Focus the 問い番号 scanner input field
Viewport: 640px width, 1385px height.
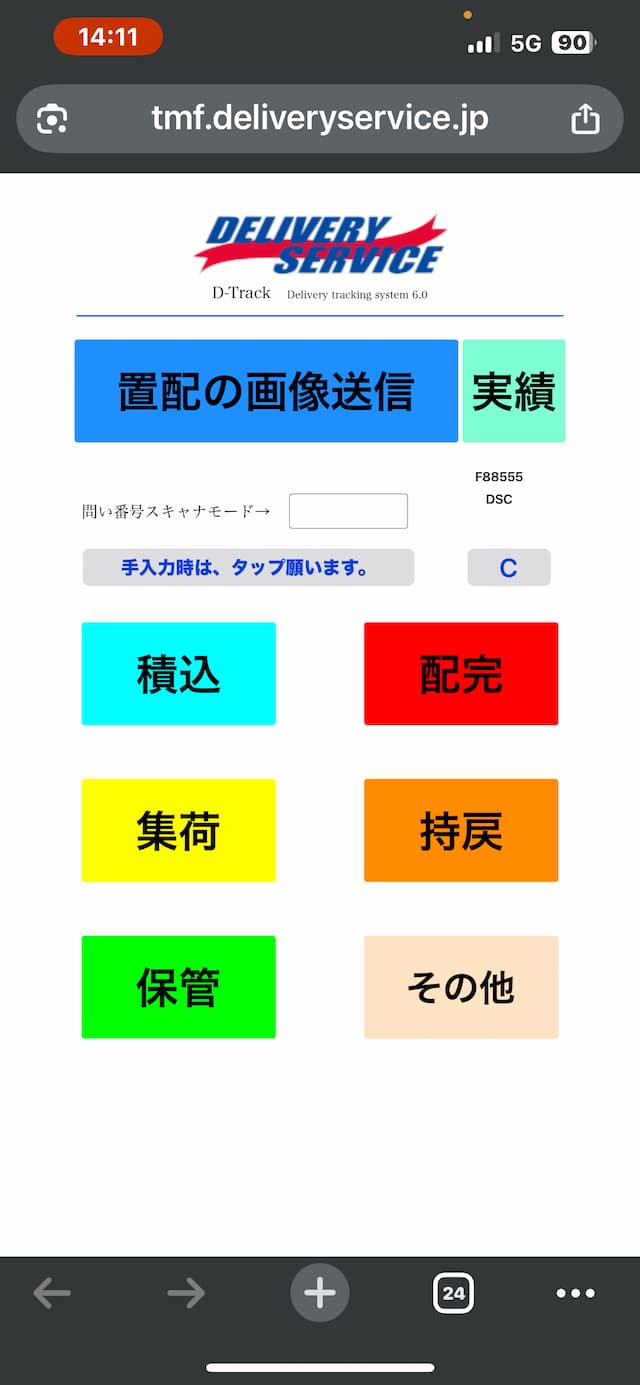348,511
